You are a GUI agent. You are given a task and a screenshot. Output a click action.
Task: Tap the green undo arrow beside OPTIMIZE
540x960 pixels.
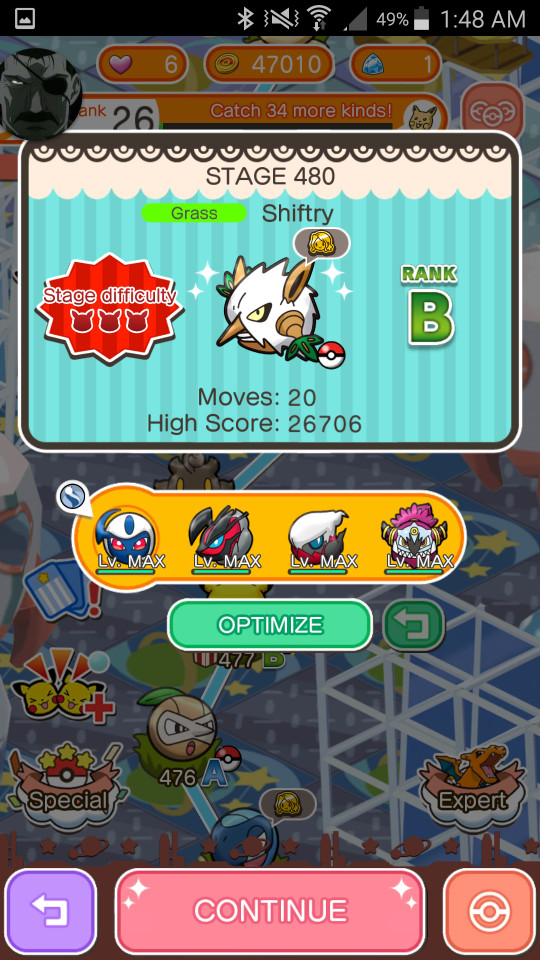[x=414, y=624]
